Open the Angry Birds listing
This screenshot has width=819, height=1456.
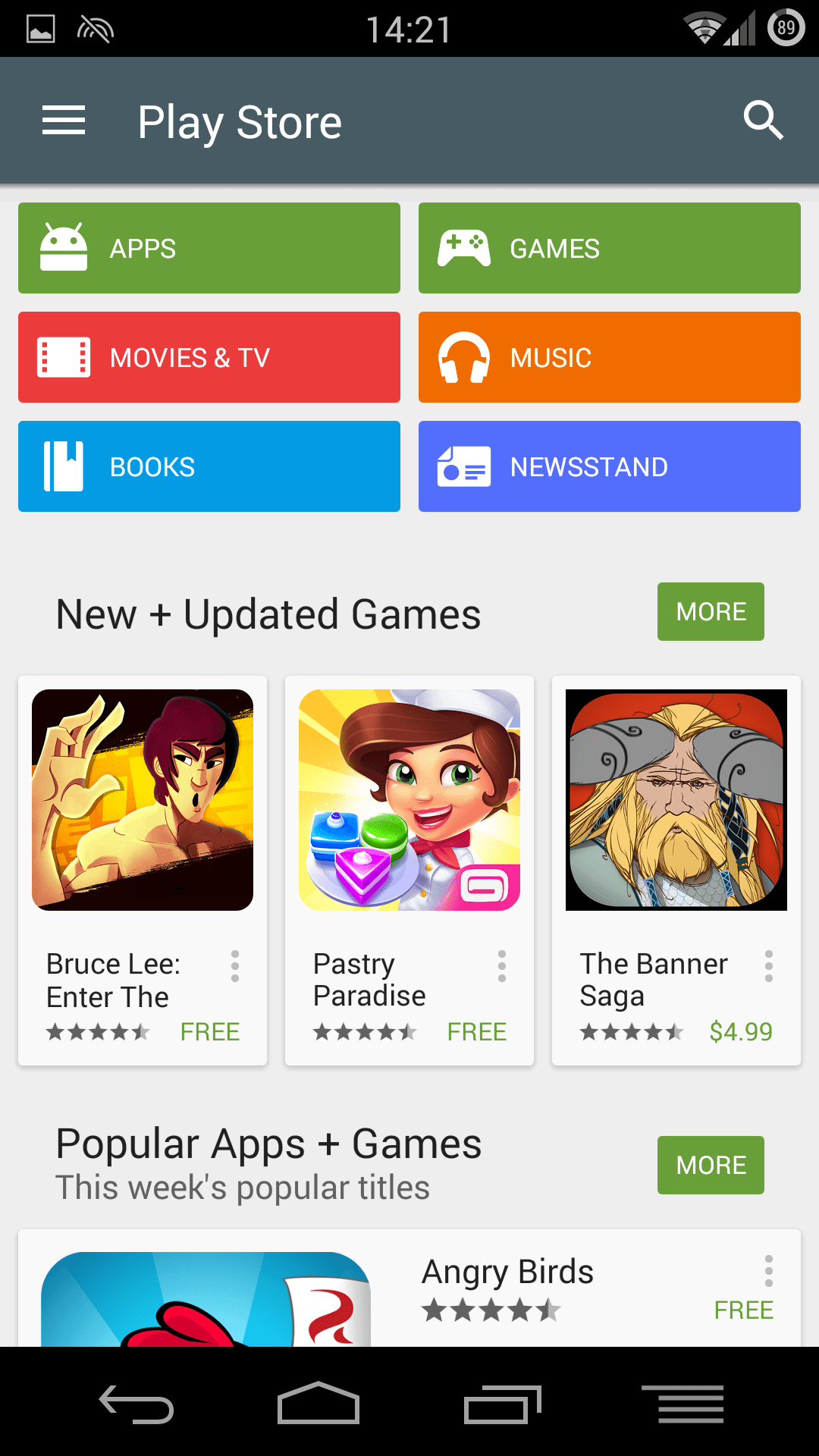(x=409, y=1288)
